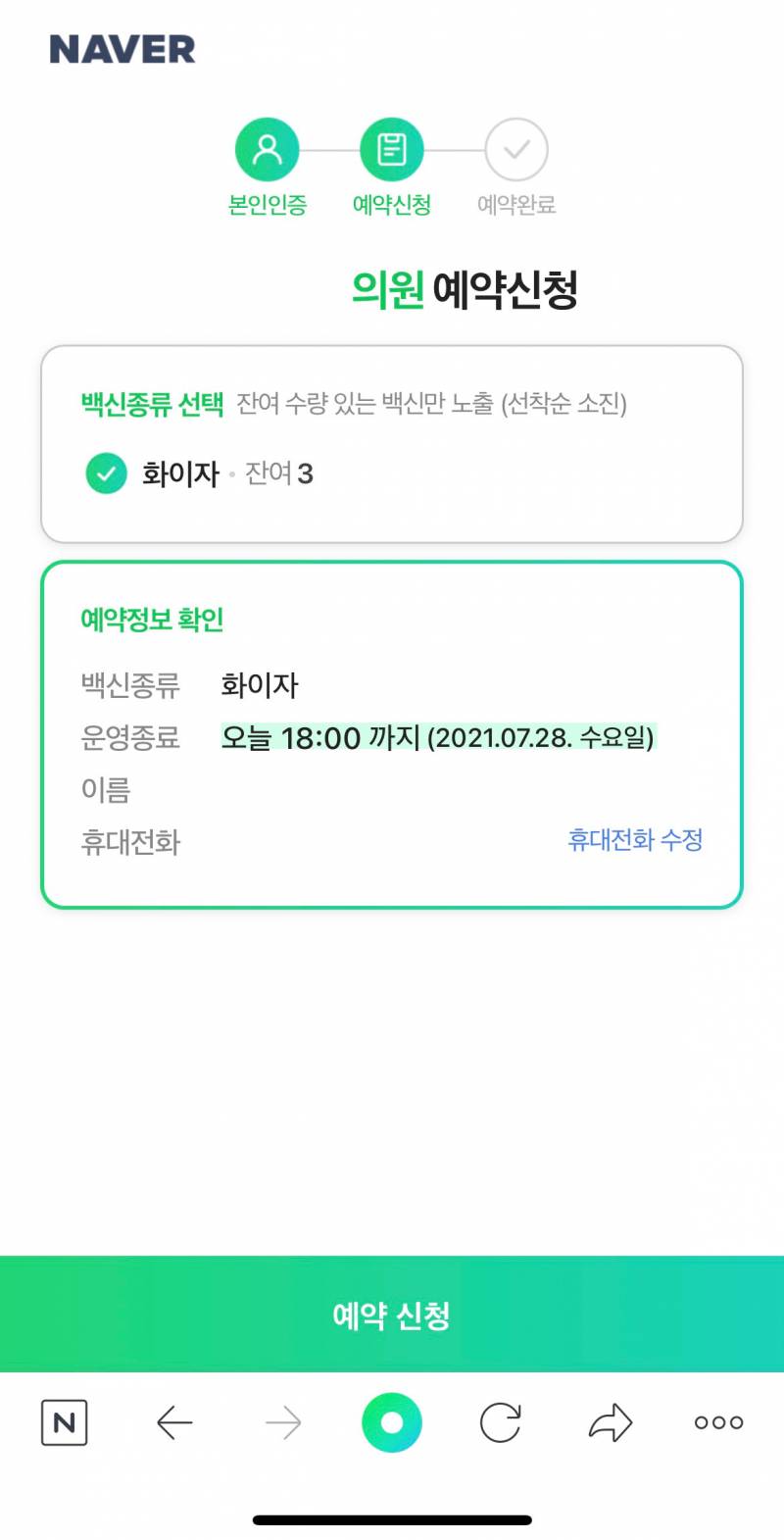
Task: Toggle the 화이자 vaccine selection checkmark
Action: [106, 473]
